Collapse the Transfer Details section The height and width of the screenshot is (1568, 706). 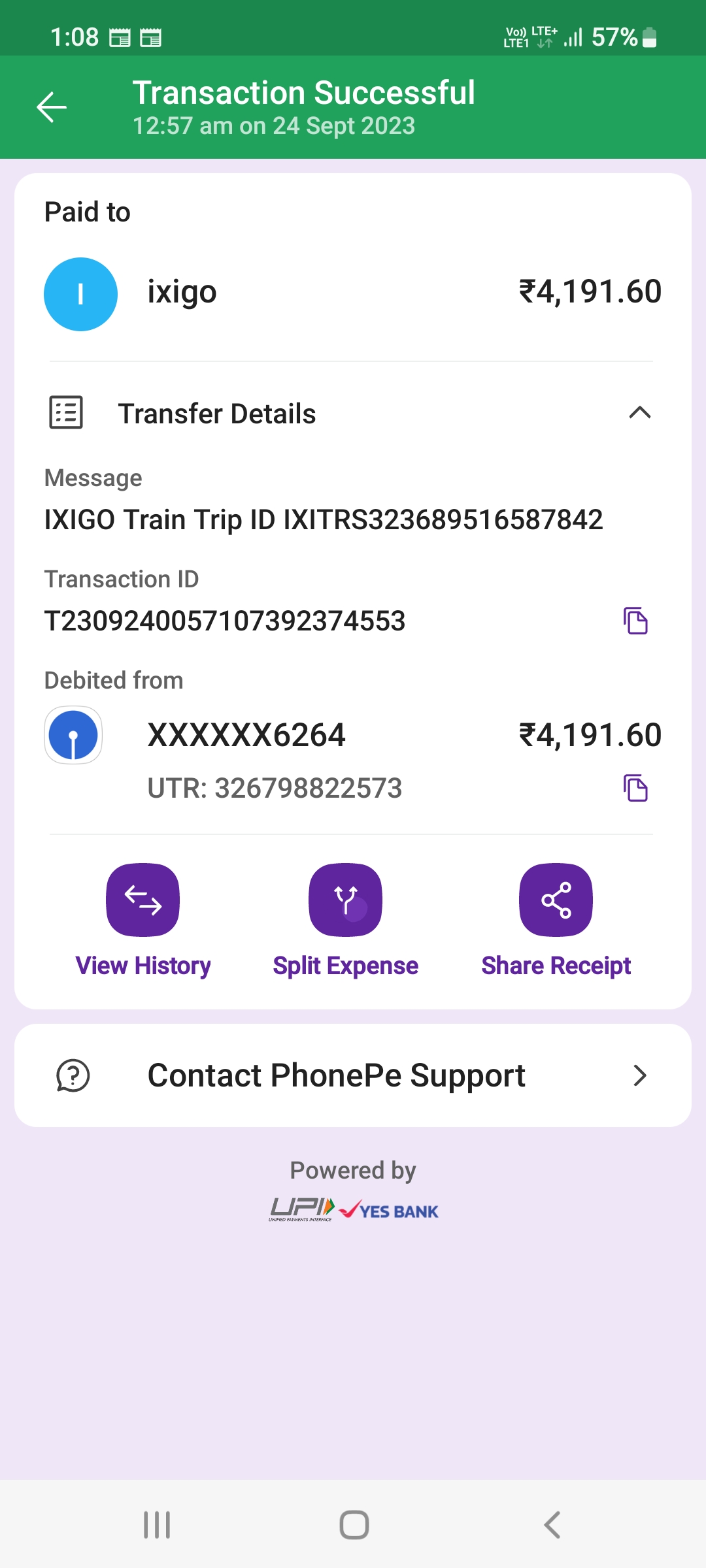point(639,413)
